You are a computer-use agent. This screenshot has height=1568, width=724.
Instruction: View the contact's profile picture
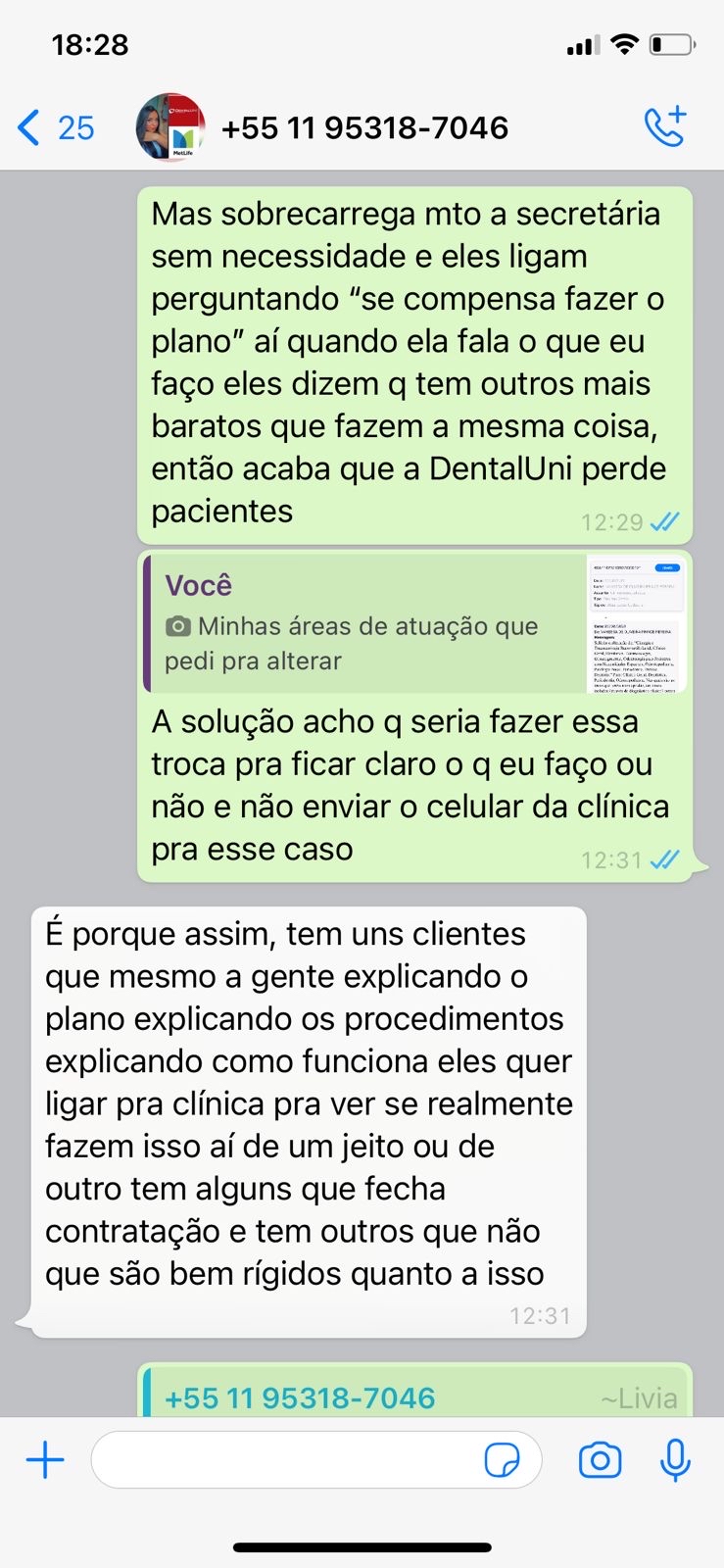click(x=170, y=127)
